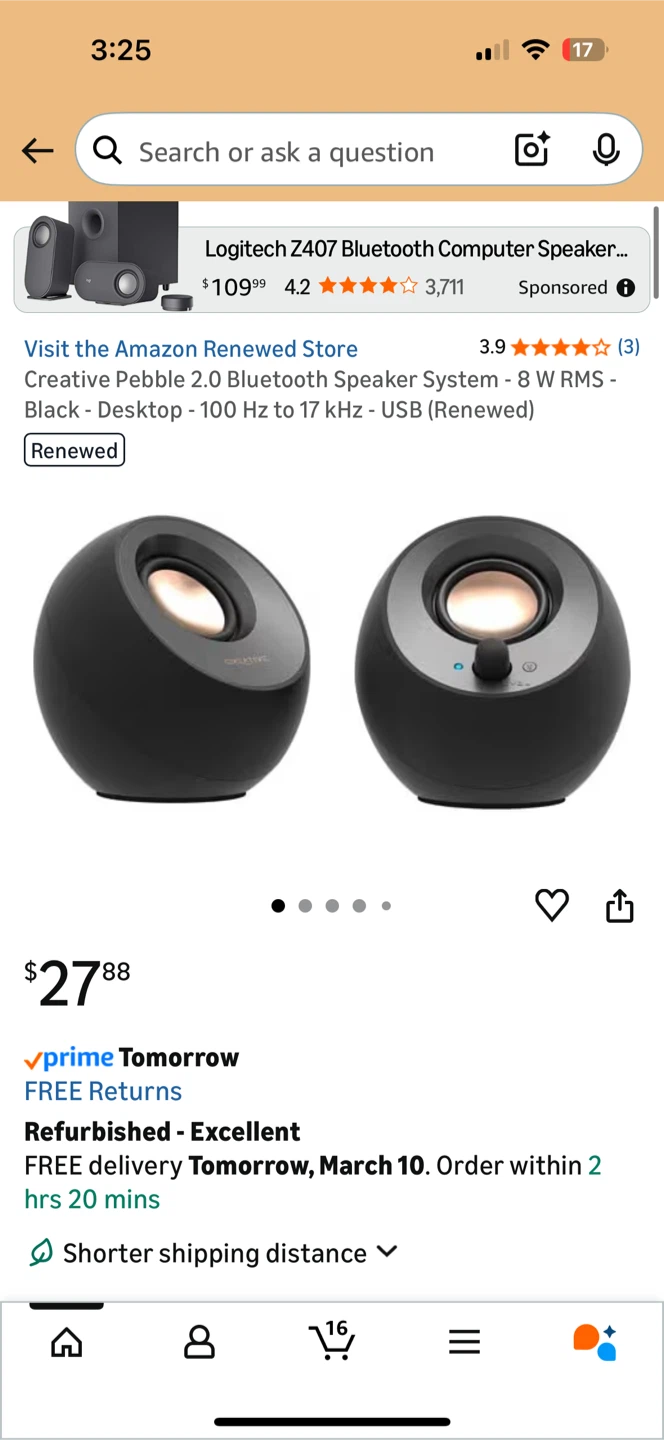This screenshot has height=1440, width=664.
Task: Go to the Home tab
Action: pos(67,1342)
